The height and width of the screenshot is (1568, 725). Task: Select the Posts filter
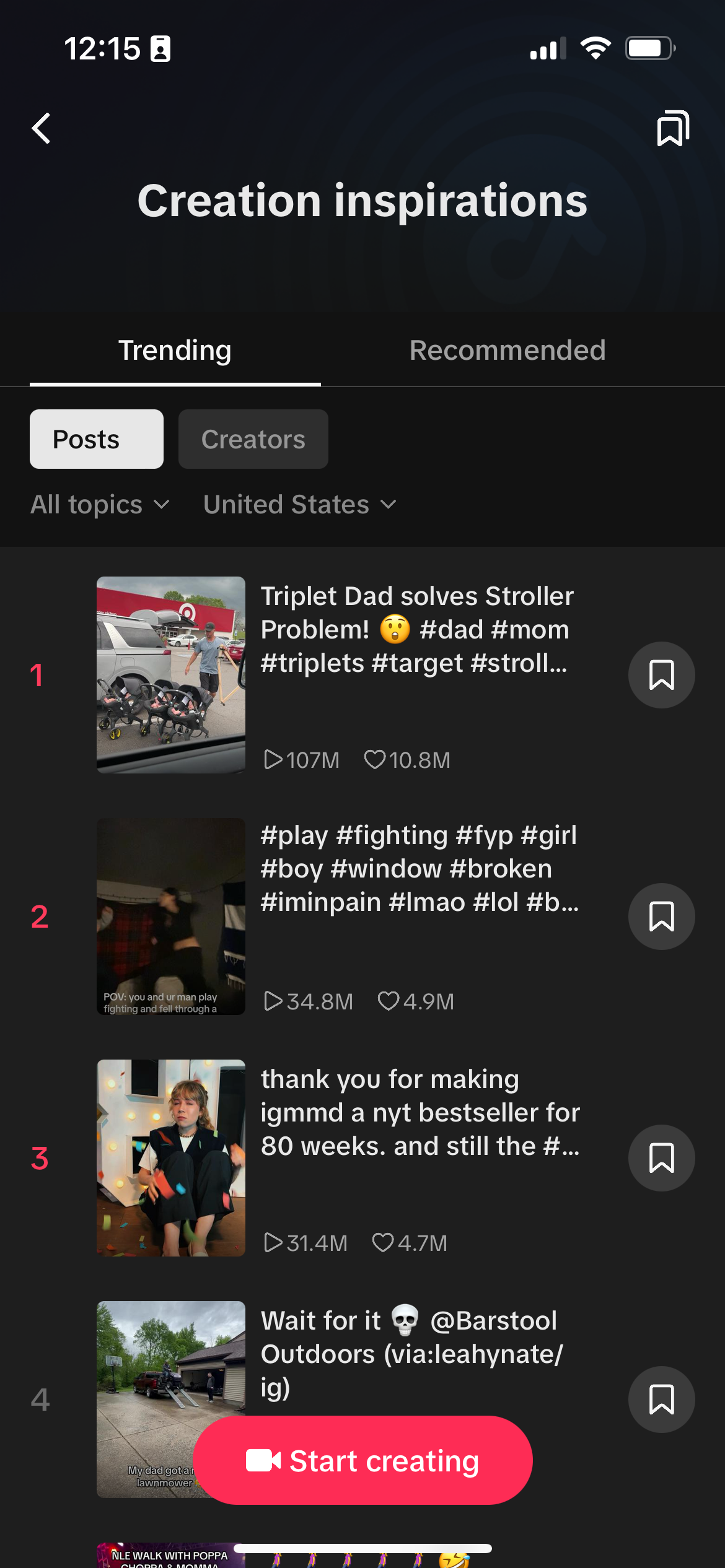(x=97, y=439)
